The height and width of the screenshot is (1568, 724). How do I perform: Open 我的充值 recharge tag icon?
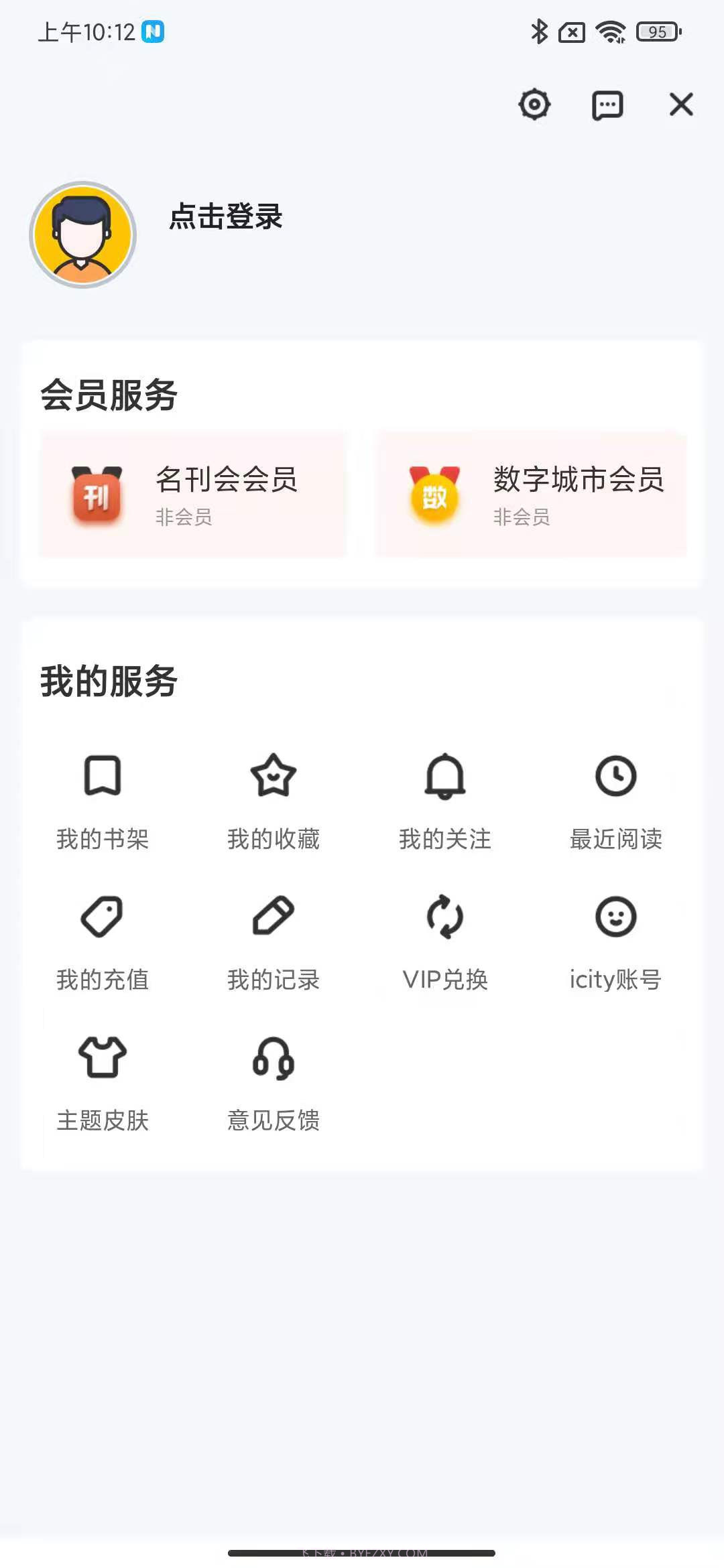point(103,917)
